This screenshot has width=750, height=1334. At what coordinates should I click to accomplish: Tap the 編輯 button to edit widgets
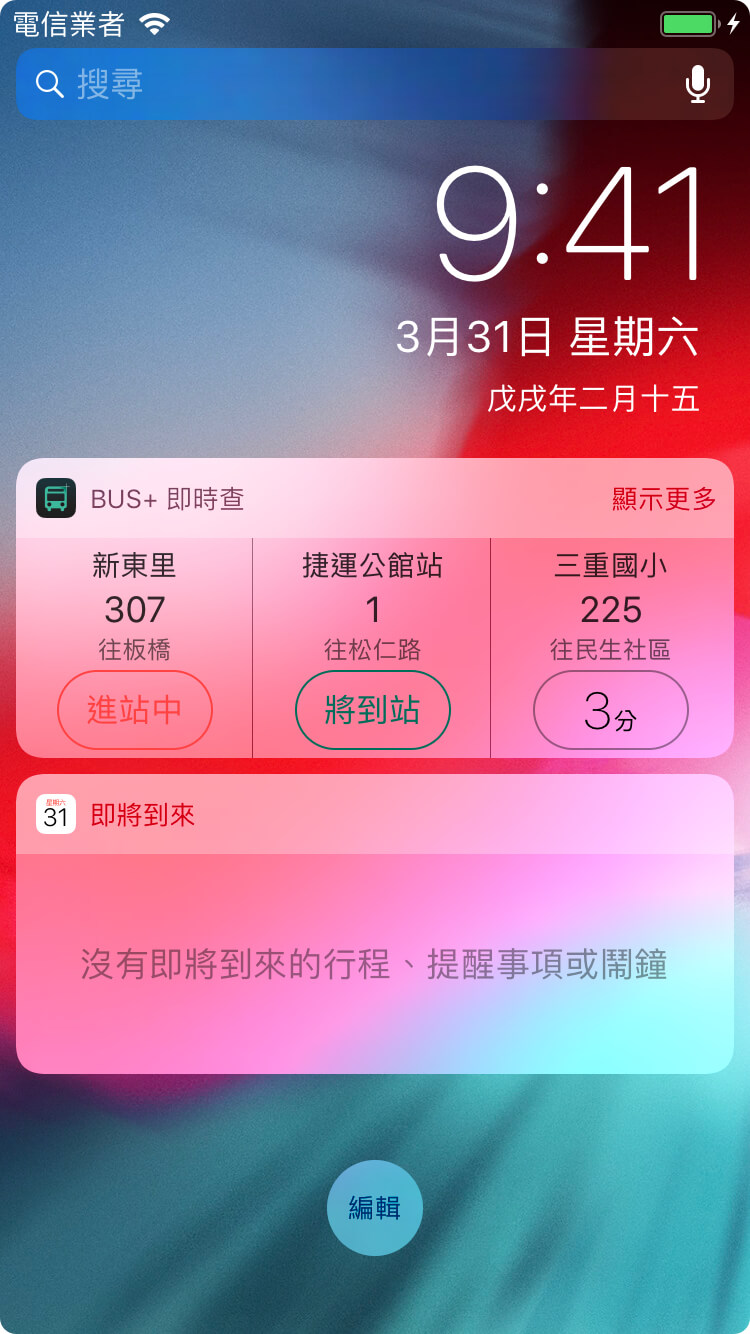click(374, 1208)
